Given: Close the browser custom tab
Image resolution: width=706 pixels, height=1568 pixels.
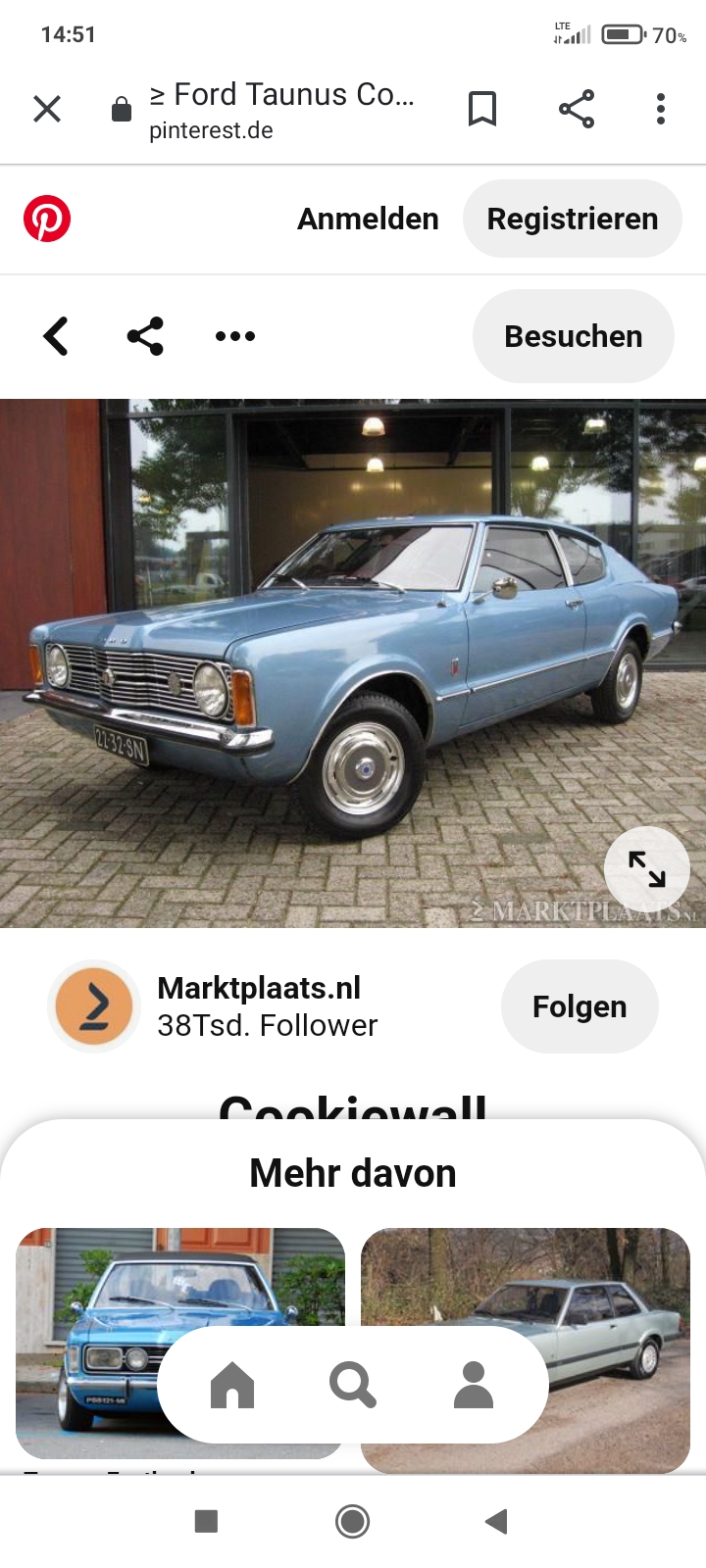Looking at the screenshot, I should tap(47, 109).
